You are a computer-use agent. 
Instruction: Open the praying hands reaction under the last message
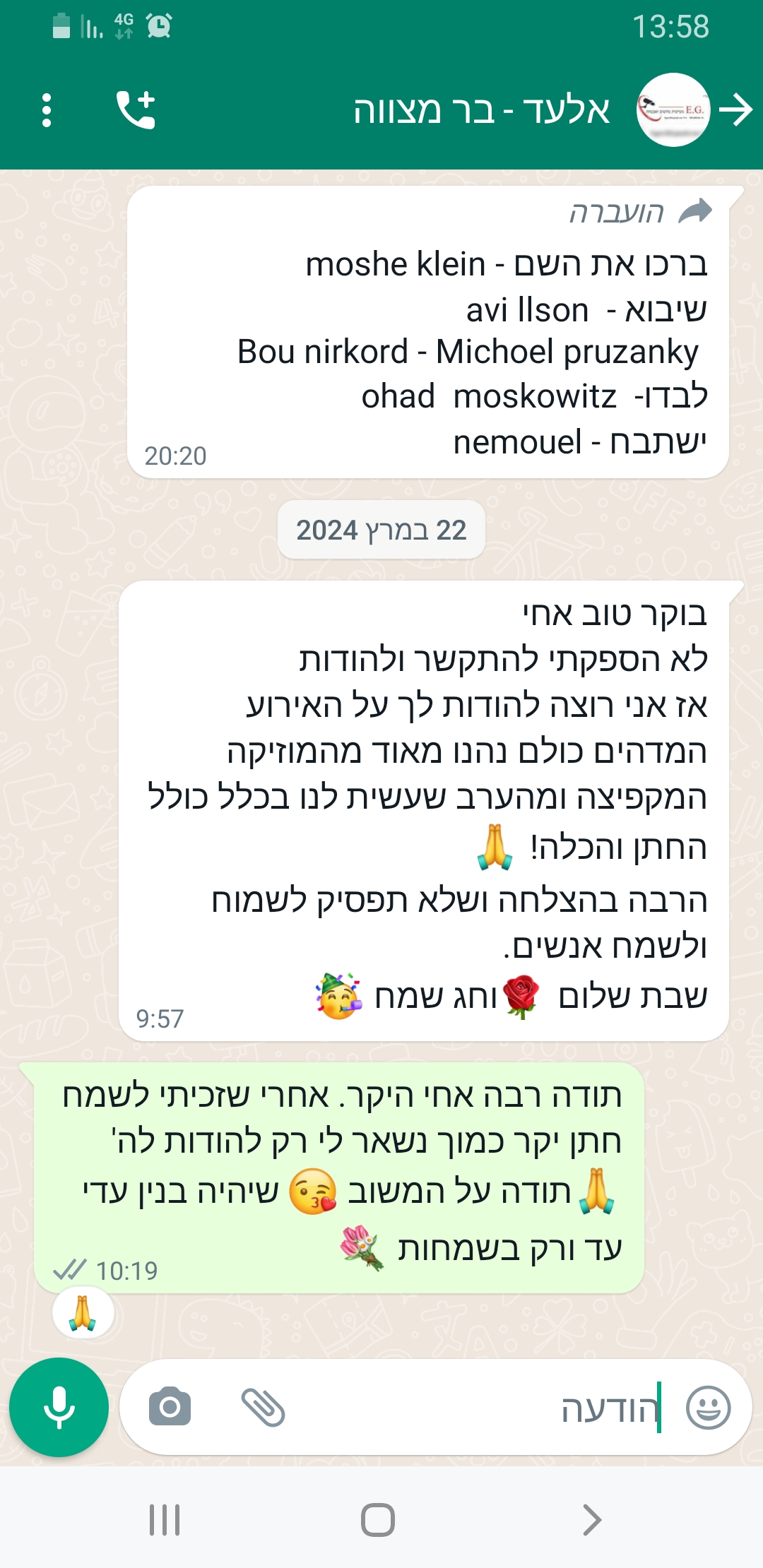pos(83,1313)
